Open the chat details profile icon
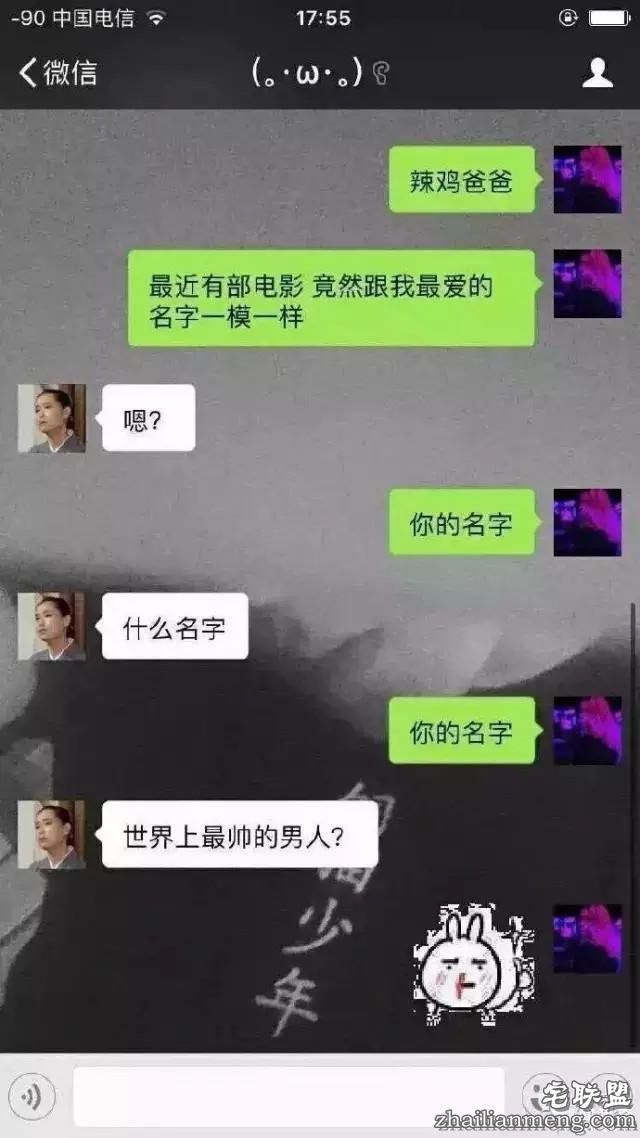 597,73
